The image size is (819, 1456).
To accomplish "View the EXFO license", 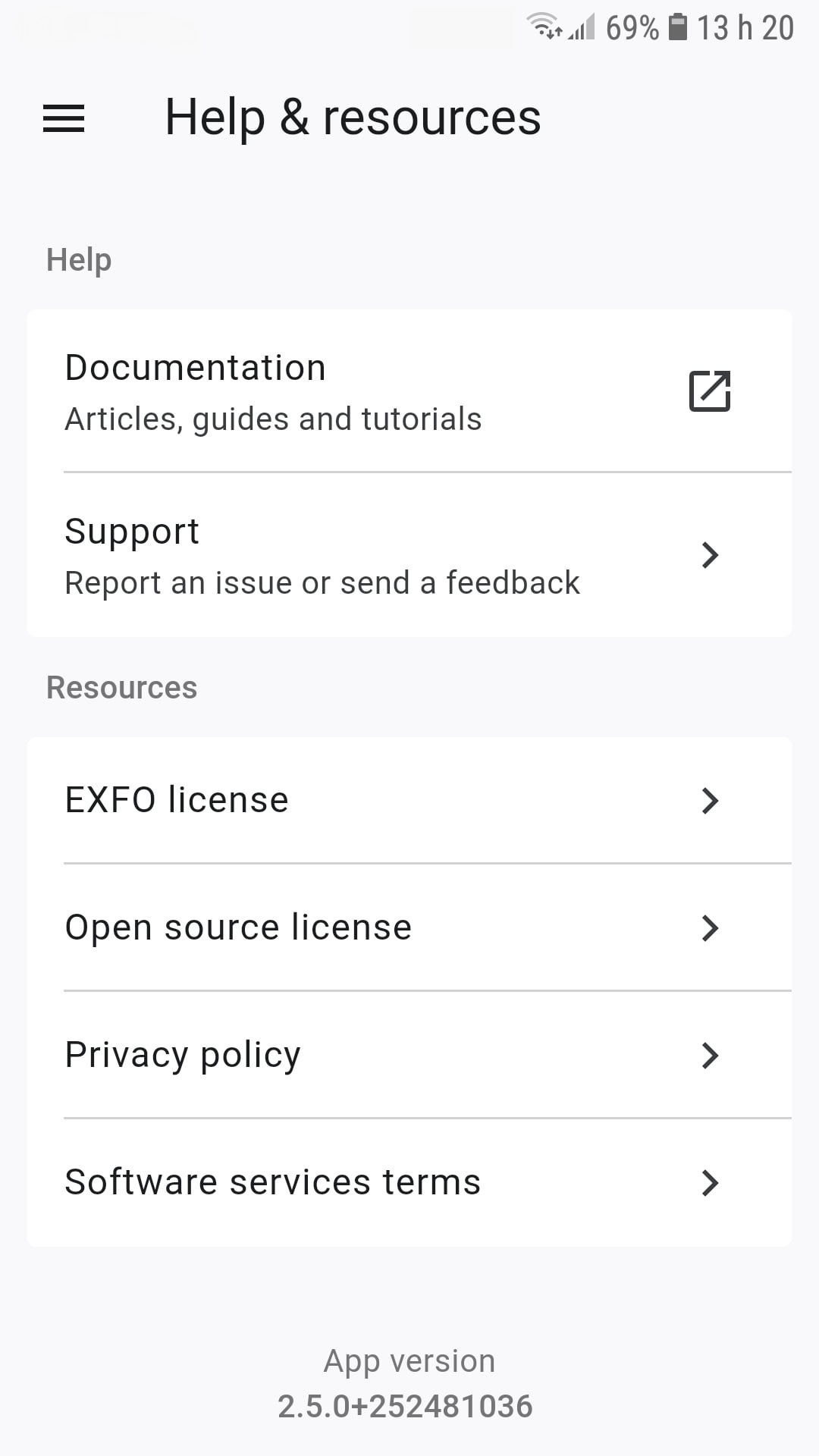I will 409,800.
